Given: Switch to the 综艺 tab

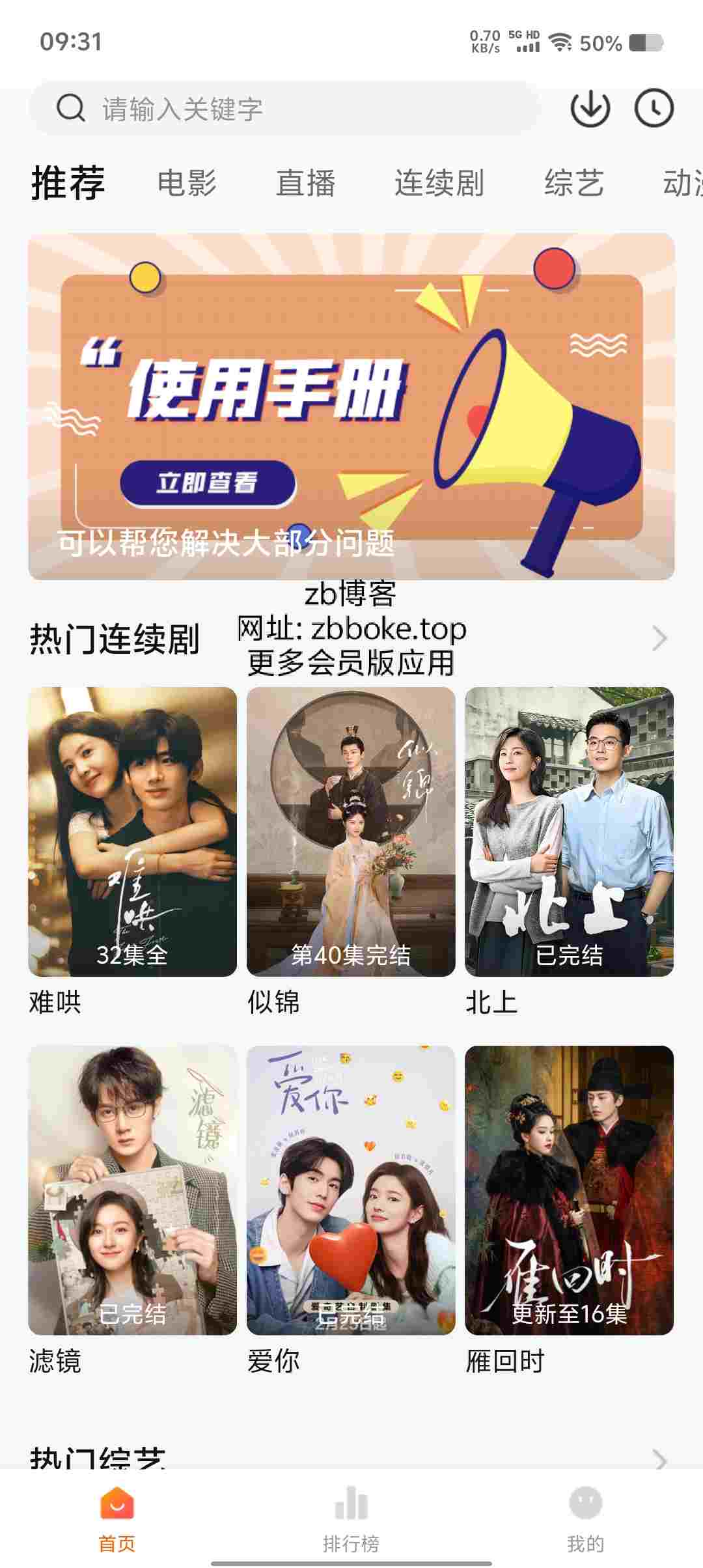Looking at the screenshot, I should [x=573, y=182].
